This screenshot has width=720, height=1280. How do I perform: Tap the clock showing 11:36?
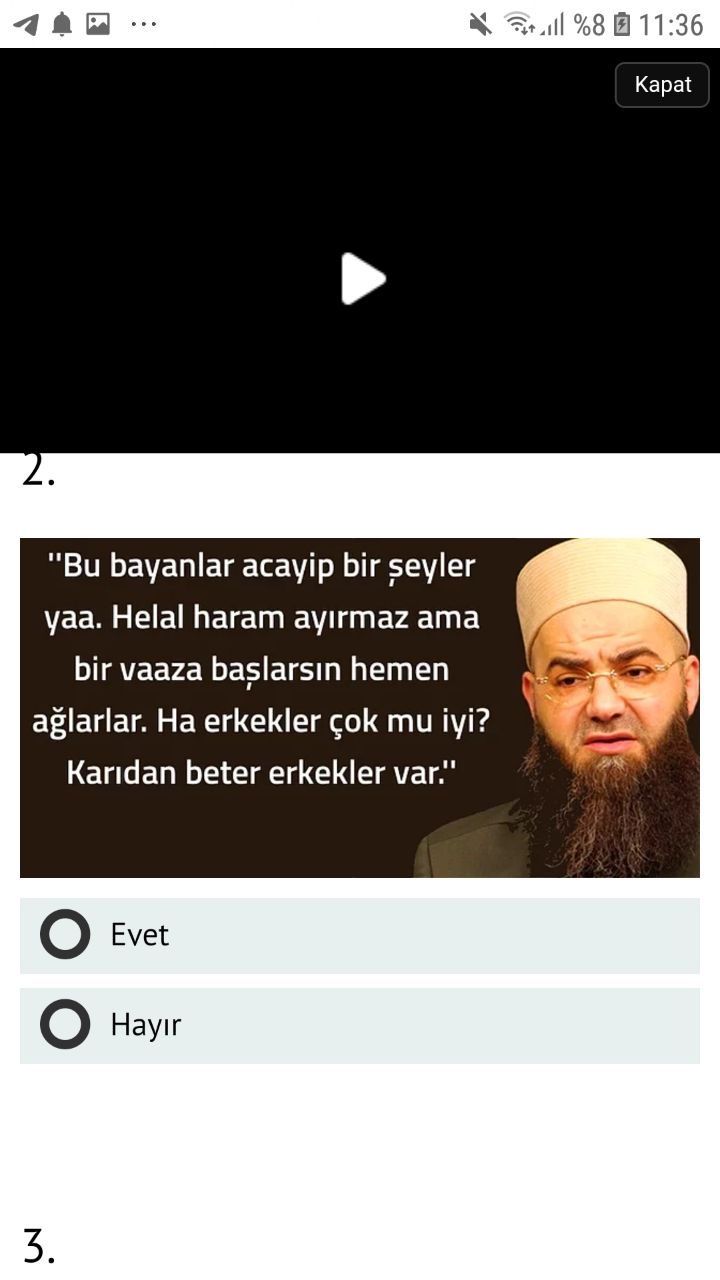[x=672, y=24]
